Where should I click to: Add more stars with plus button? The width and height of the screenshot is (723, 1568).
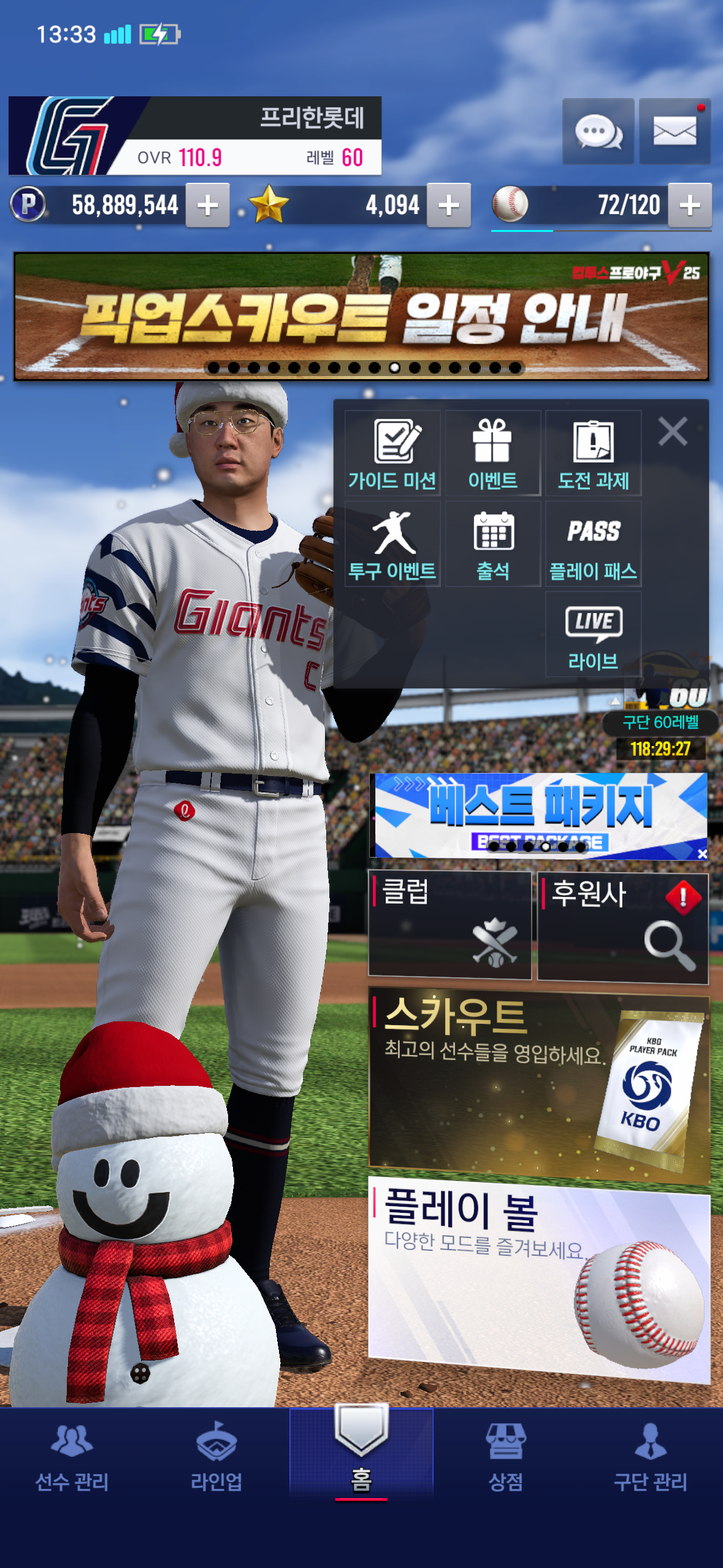click(448, 205)
